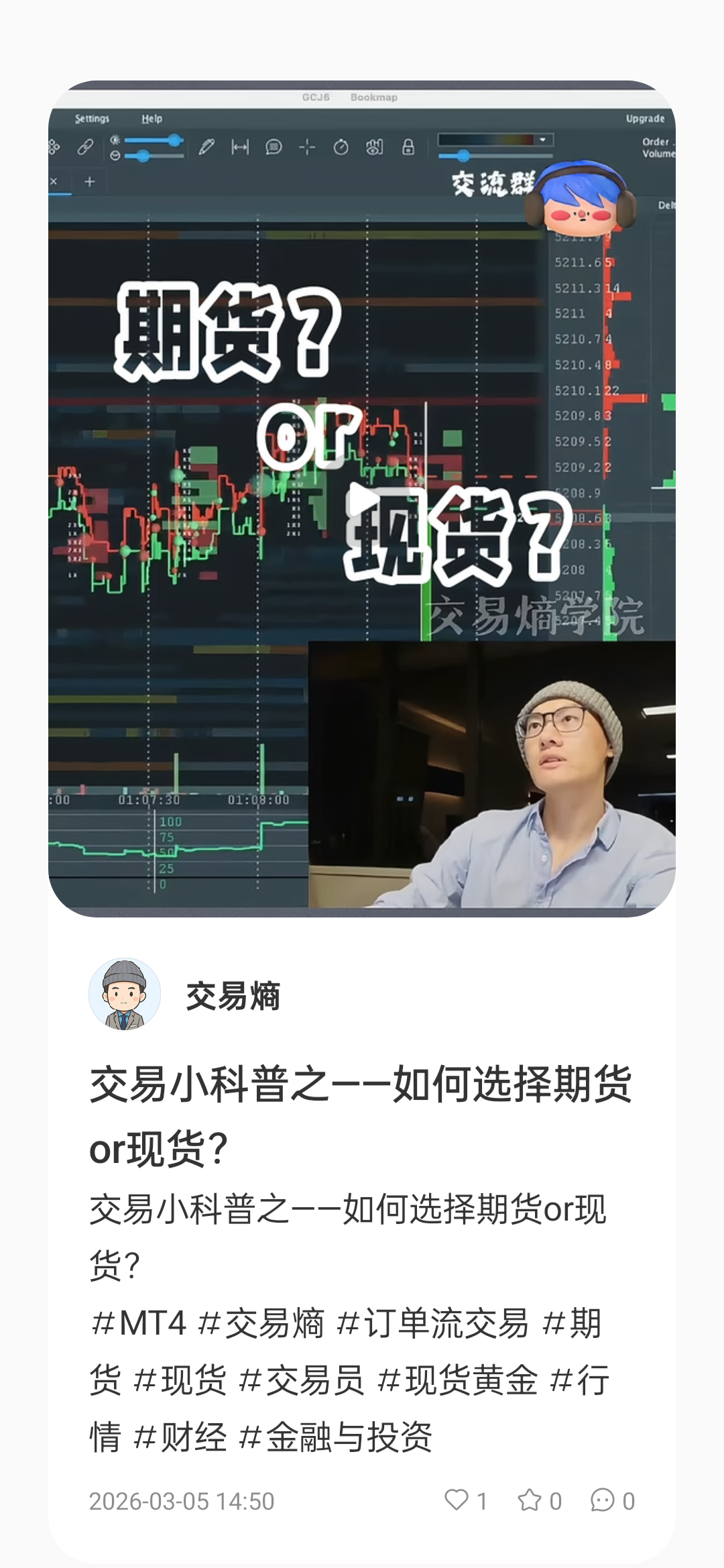724x1568 pixels.
Task: Open the #交易员 hashtag
Action: pos(300,1381)
